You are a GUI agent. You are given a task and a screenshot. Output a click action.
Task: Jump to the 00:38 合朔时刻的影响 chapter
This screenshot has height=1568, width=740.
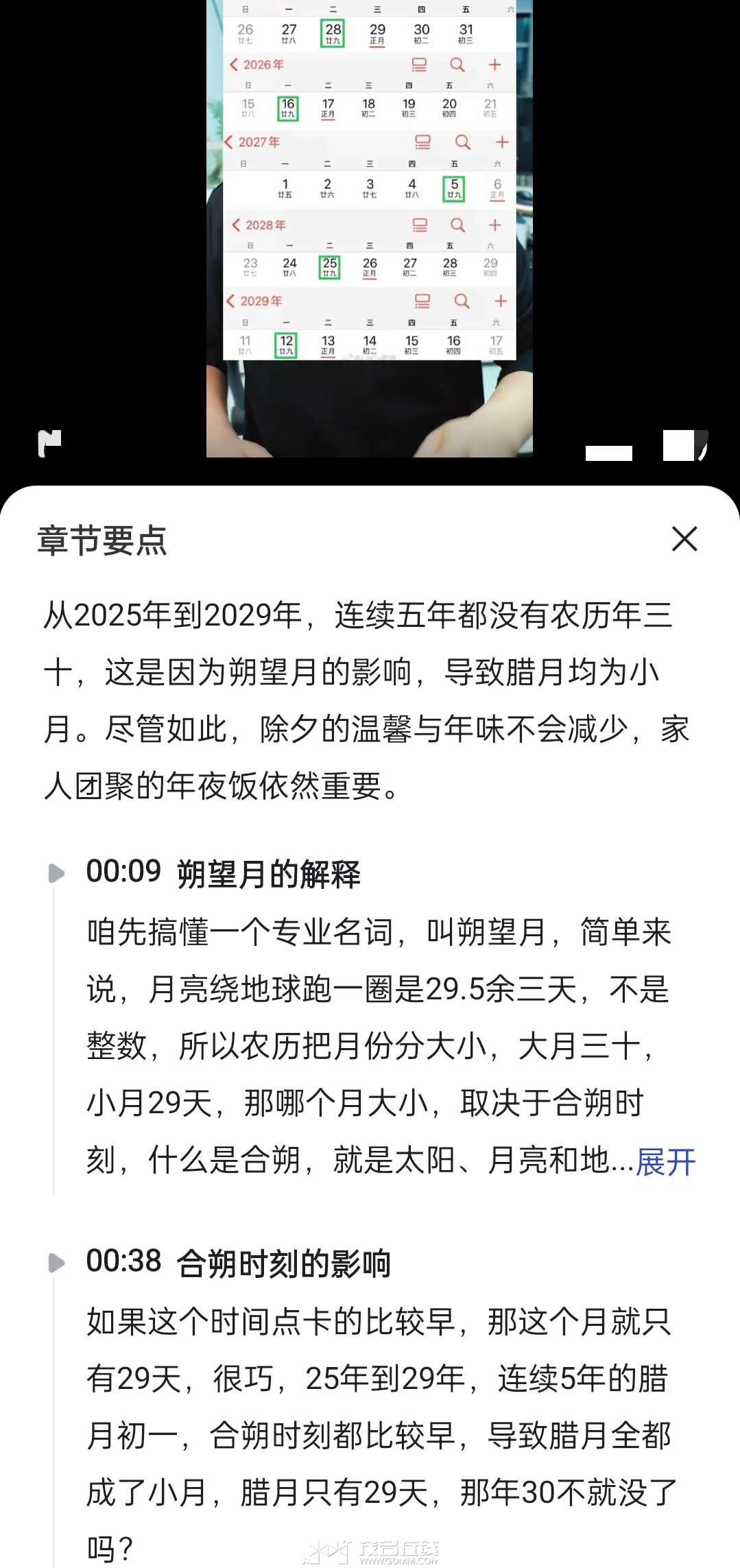click(238, 1263)
